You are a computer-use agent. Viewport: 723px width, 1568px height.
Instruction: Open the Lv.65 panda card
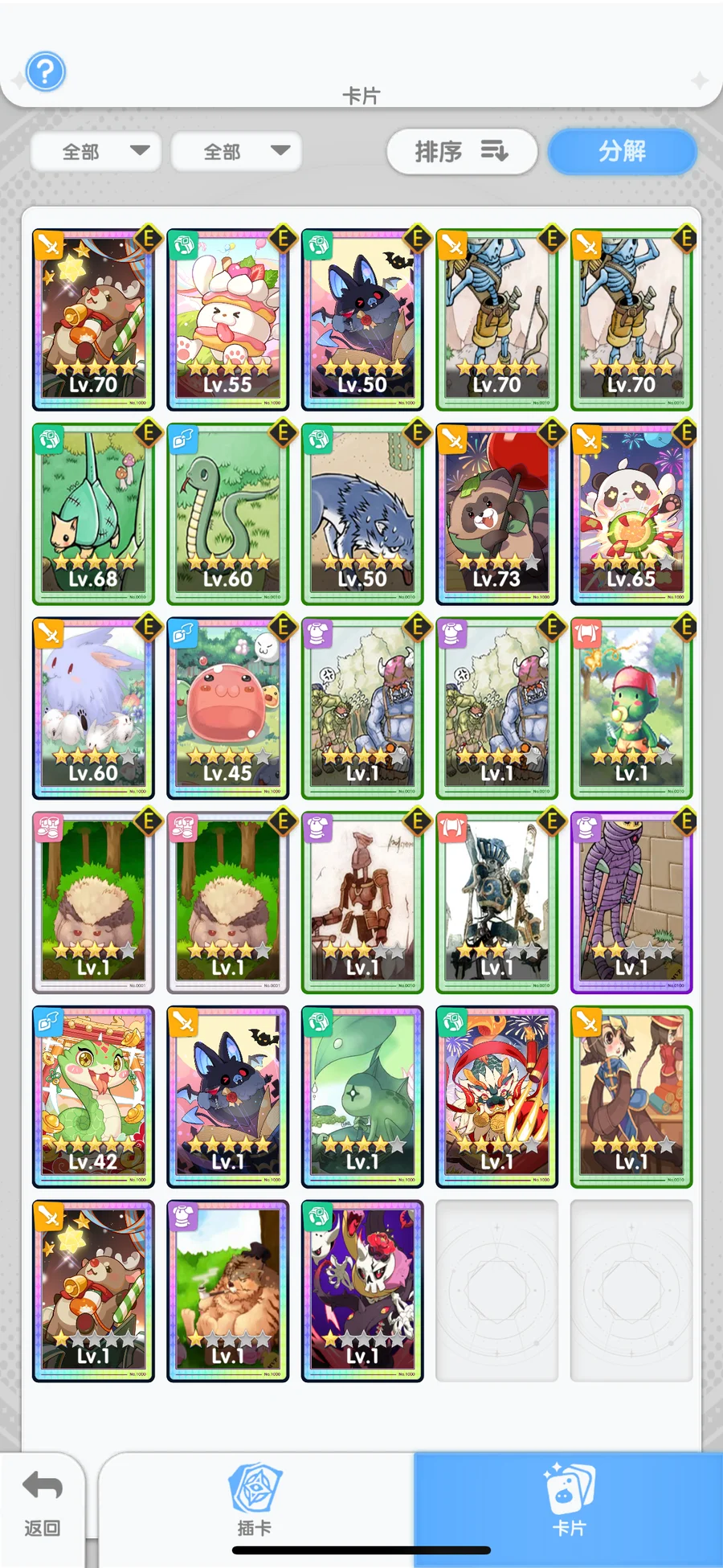pos(631,514)
